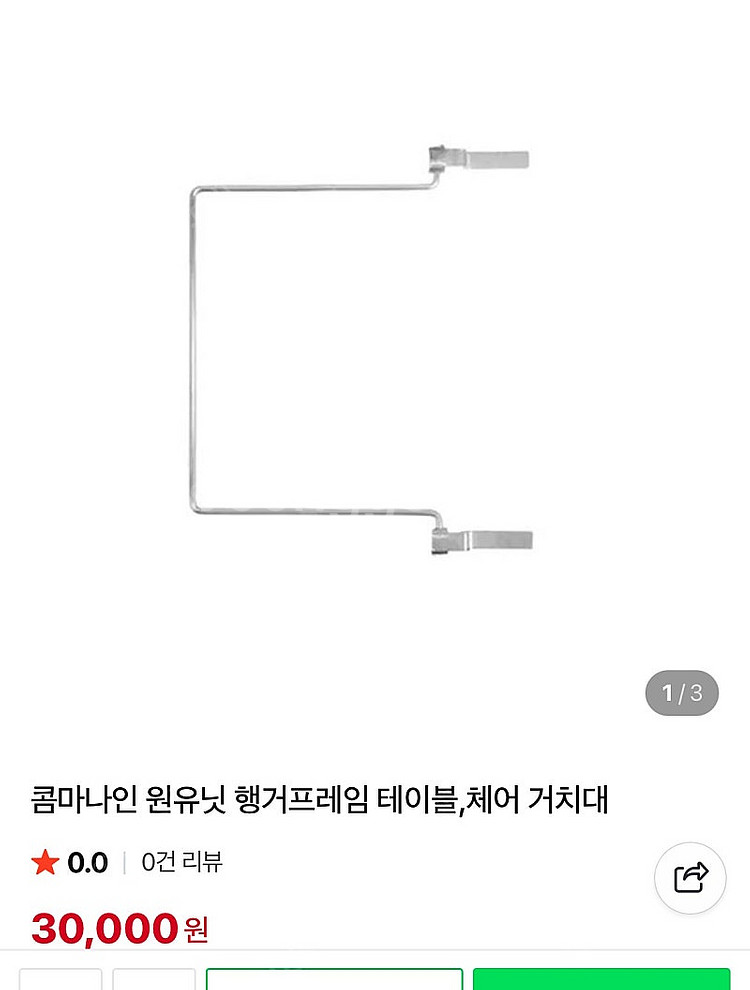Tap the green-outlined white button
The image size is (750, 990).
pyautogui.click(x=335, y=979)
